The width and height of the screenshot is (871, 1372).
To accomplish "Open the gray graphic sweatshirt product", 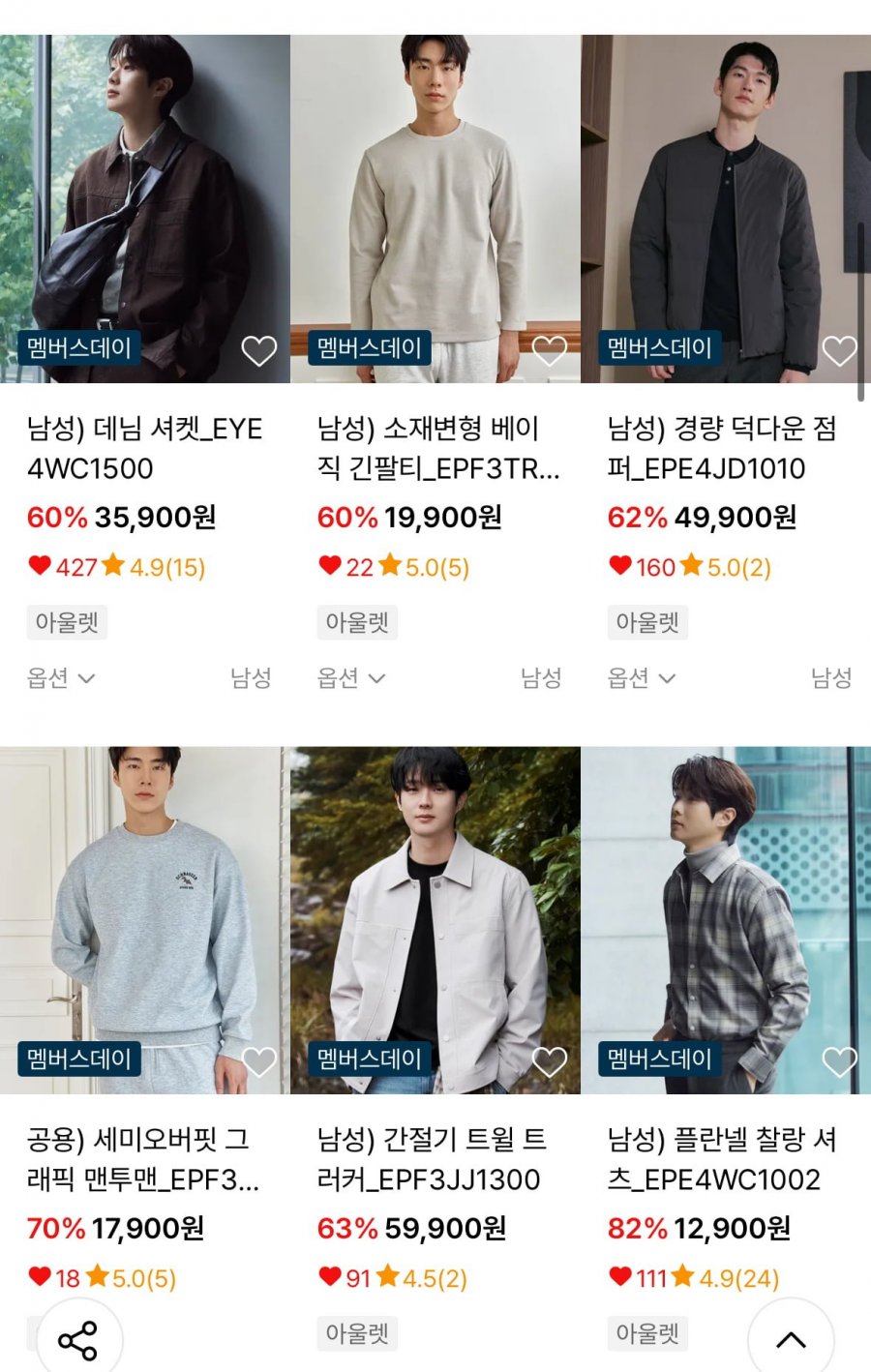I will click(145, 919).
